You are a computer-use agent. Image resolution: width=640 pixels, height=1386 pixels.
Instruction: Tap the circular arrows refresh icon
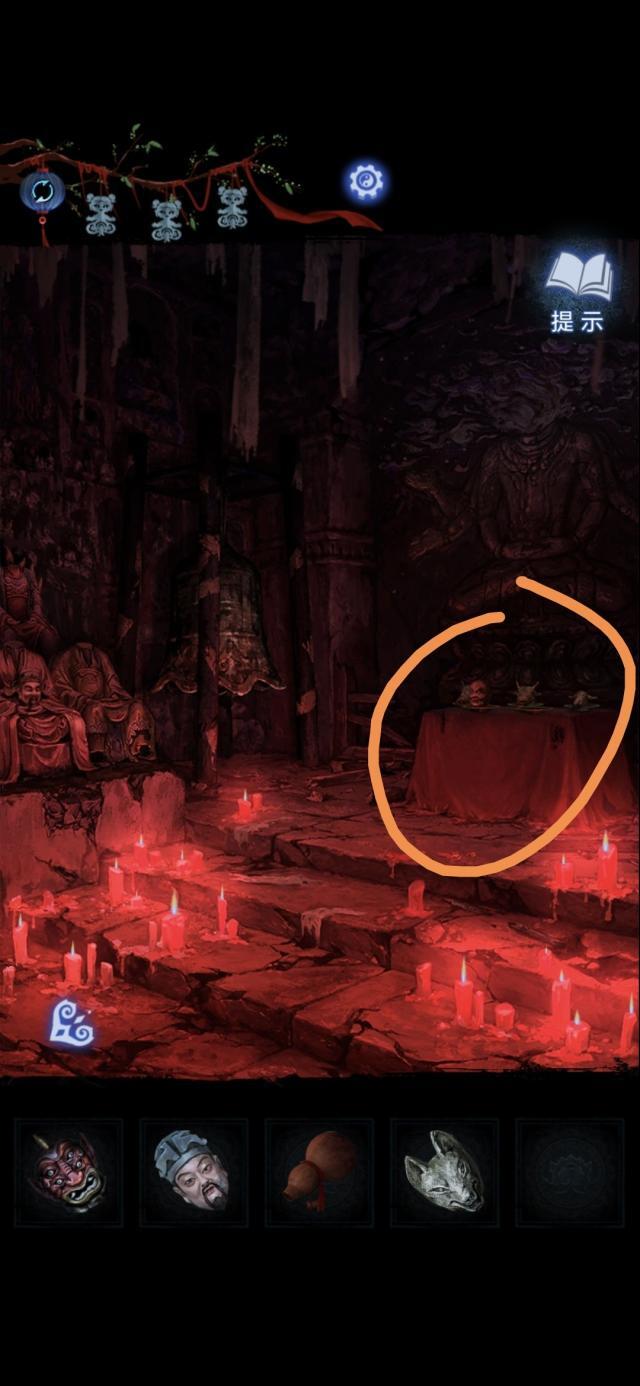[42, 190]
